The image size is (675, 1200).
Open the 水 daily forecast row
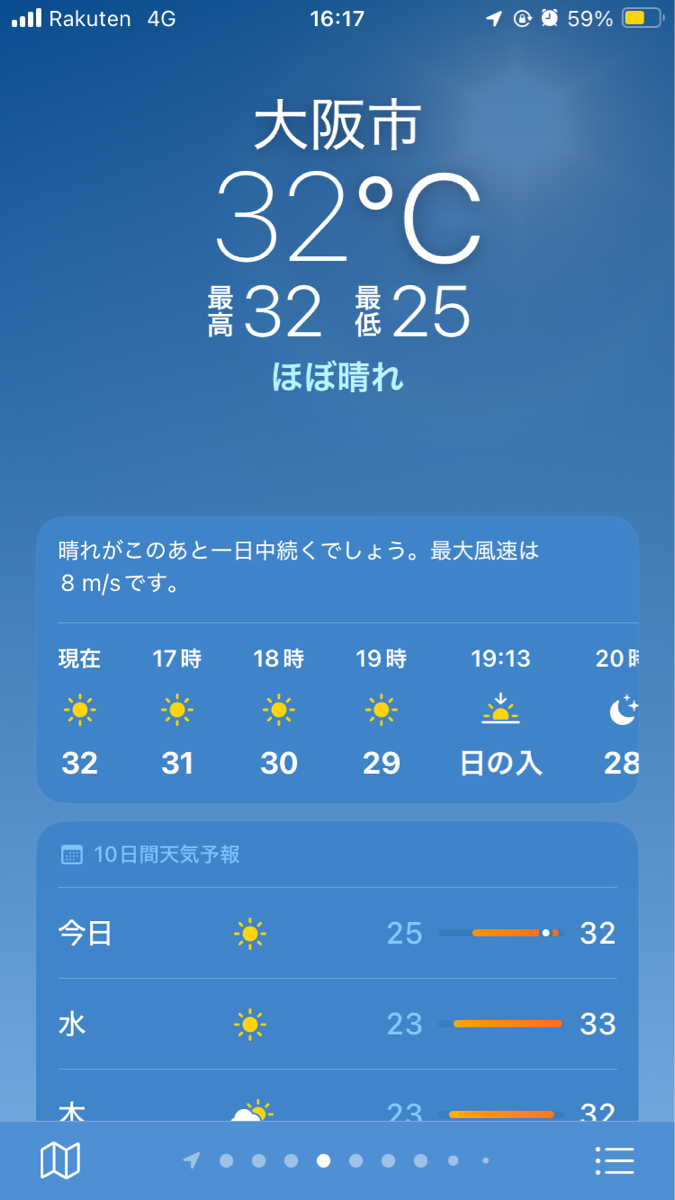(337, 1024)
